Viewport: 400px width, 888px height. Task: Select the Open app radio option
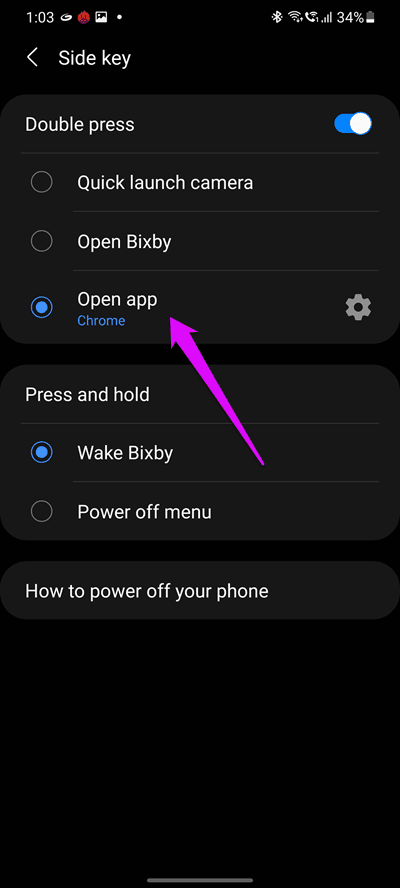(x=41, y=307)
